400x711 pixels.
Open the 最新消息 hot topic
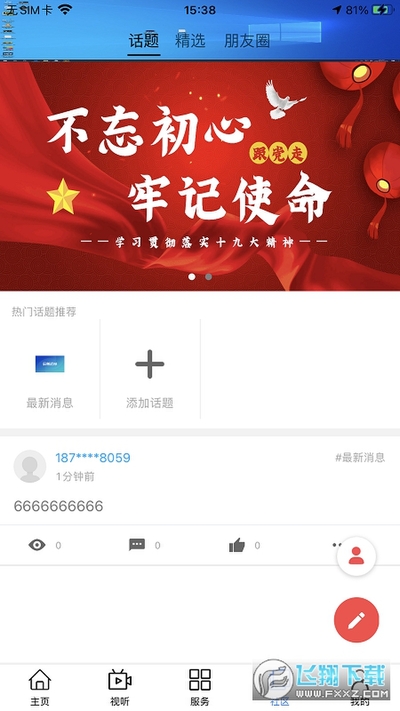point(50,369)
